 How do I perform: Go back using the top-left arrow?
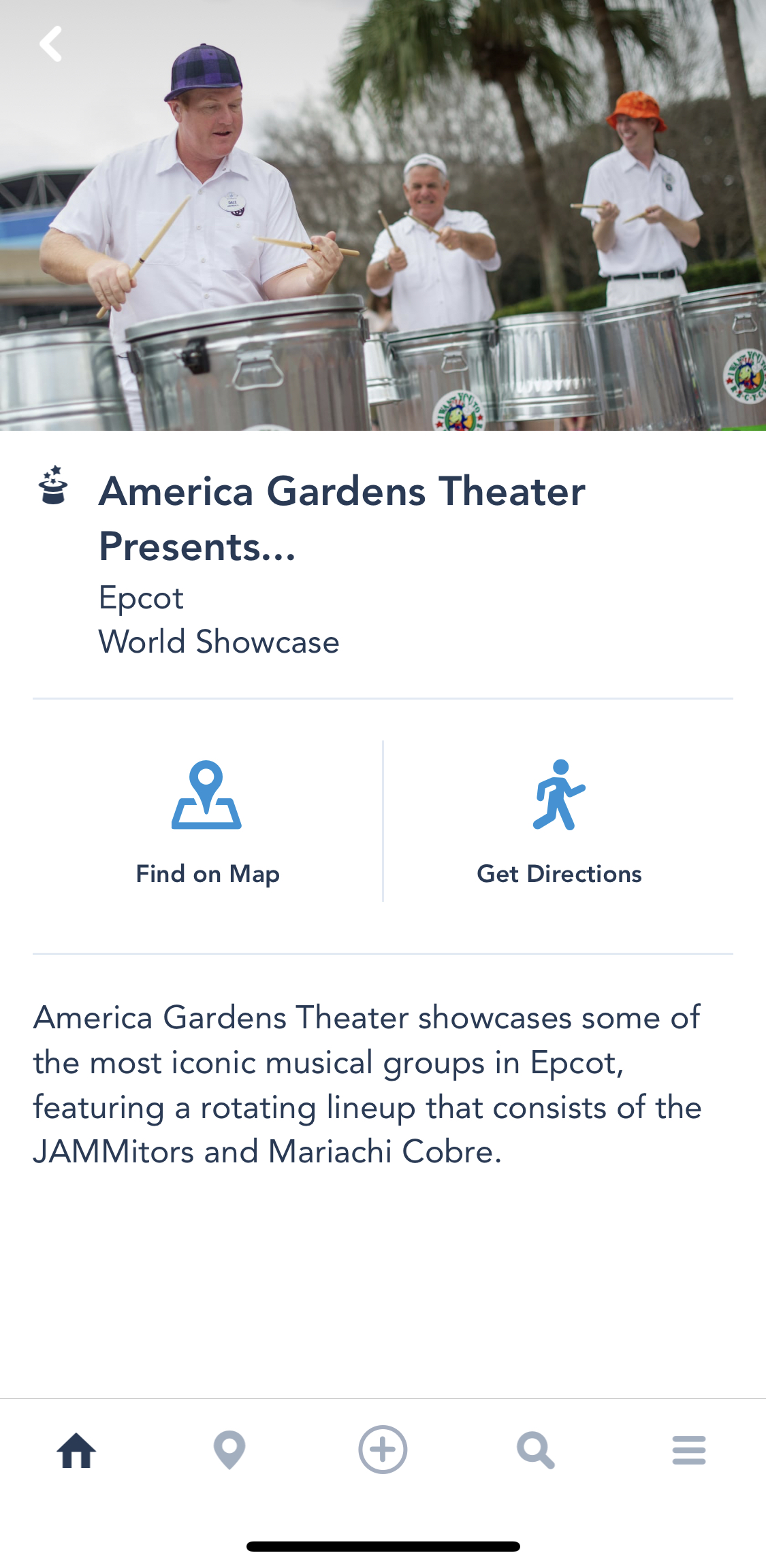coord(51,44)
